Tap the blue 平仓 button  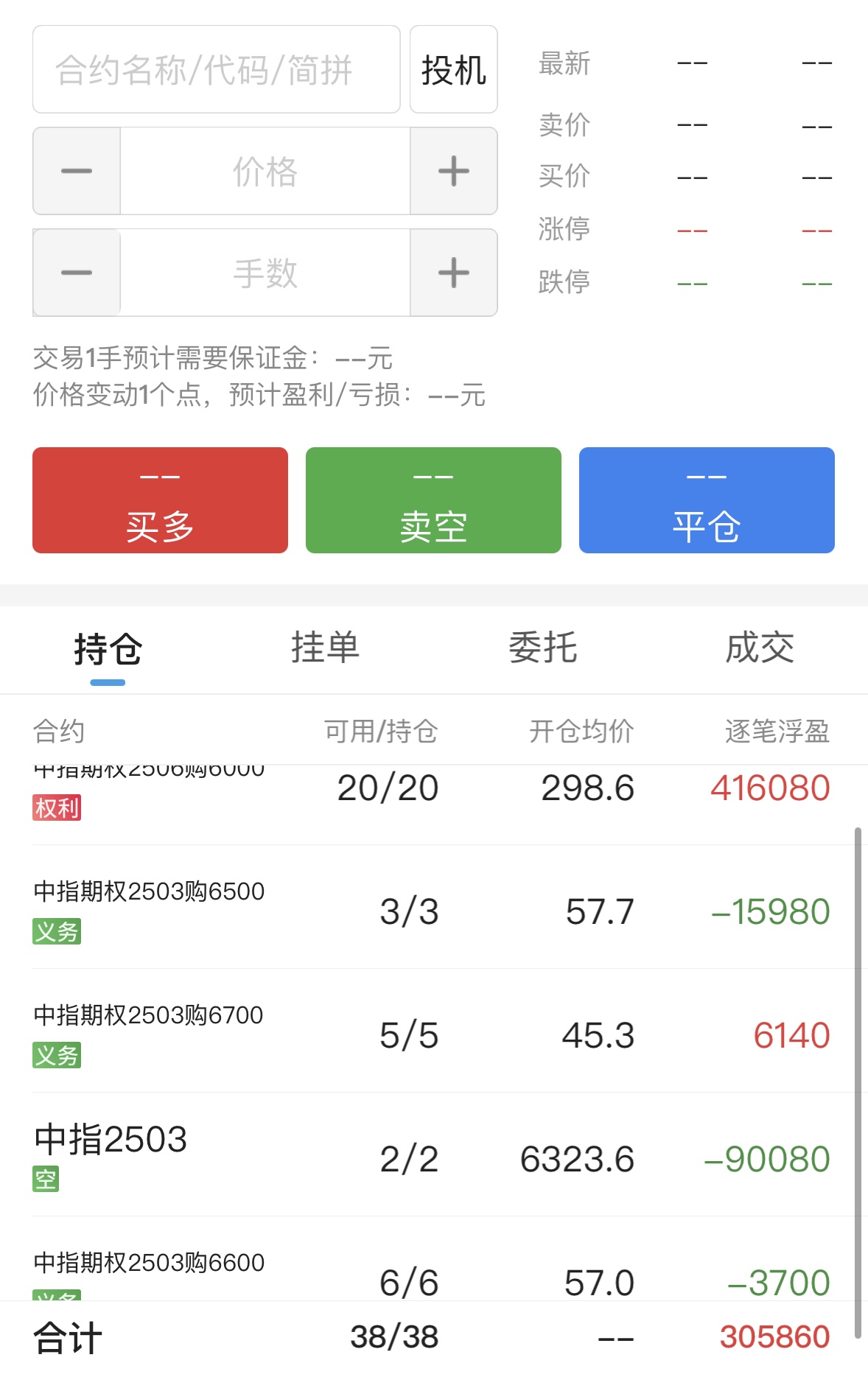pos(706,500)
